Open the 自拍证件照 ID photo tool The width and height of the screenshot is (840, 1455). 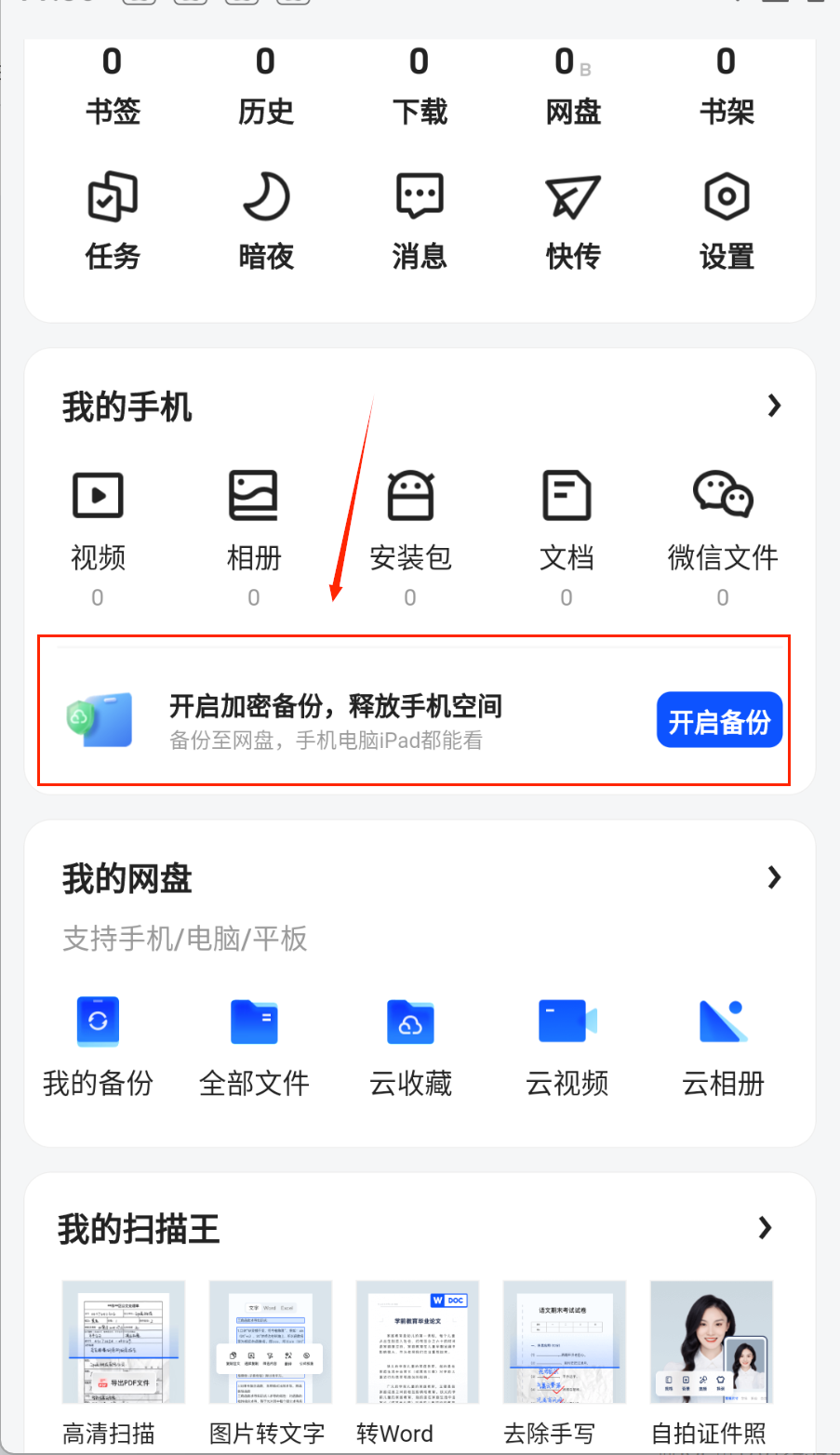click(x=710, y=1360)
